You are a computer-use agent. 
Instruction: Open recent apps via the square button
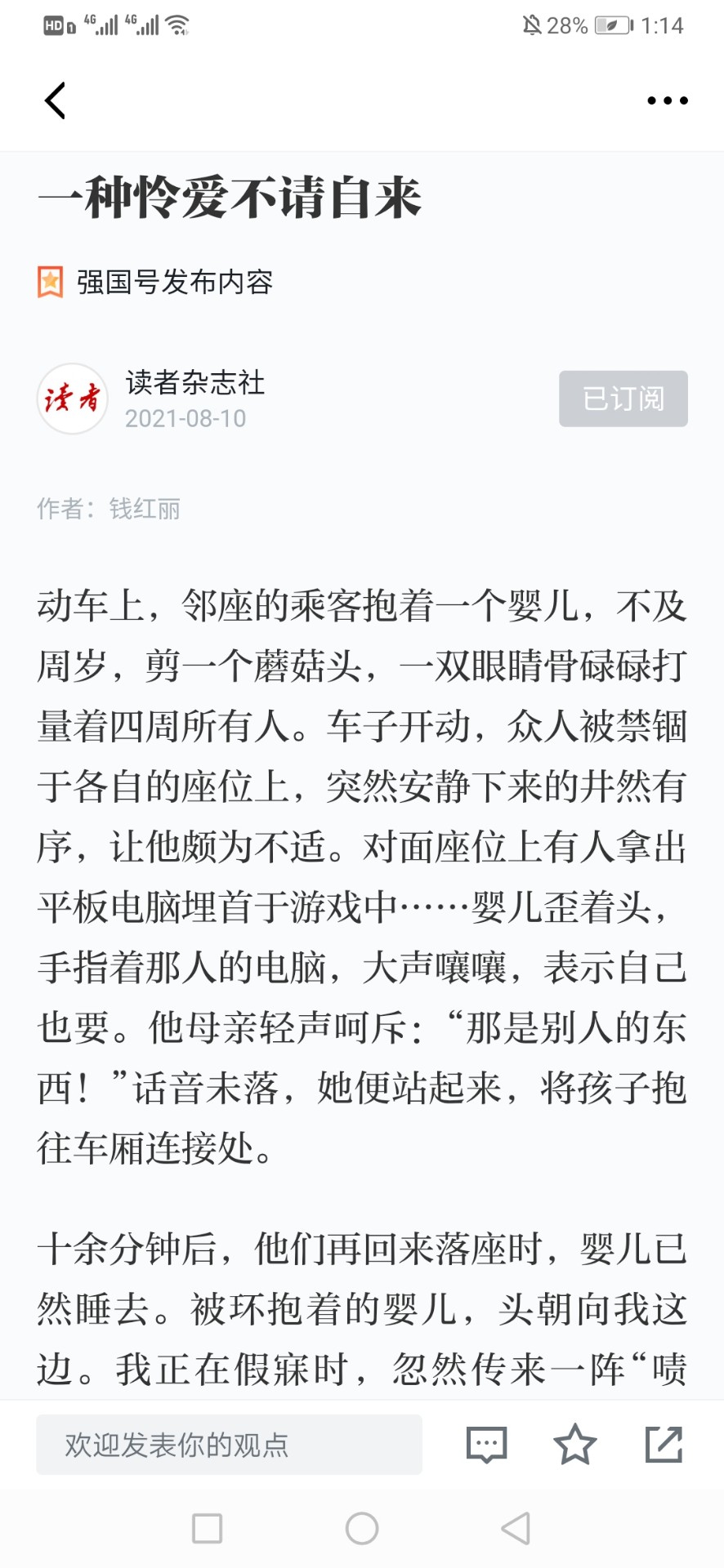(x=207, y=1528)
